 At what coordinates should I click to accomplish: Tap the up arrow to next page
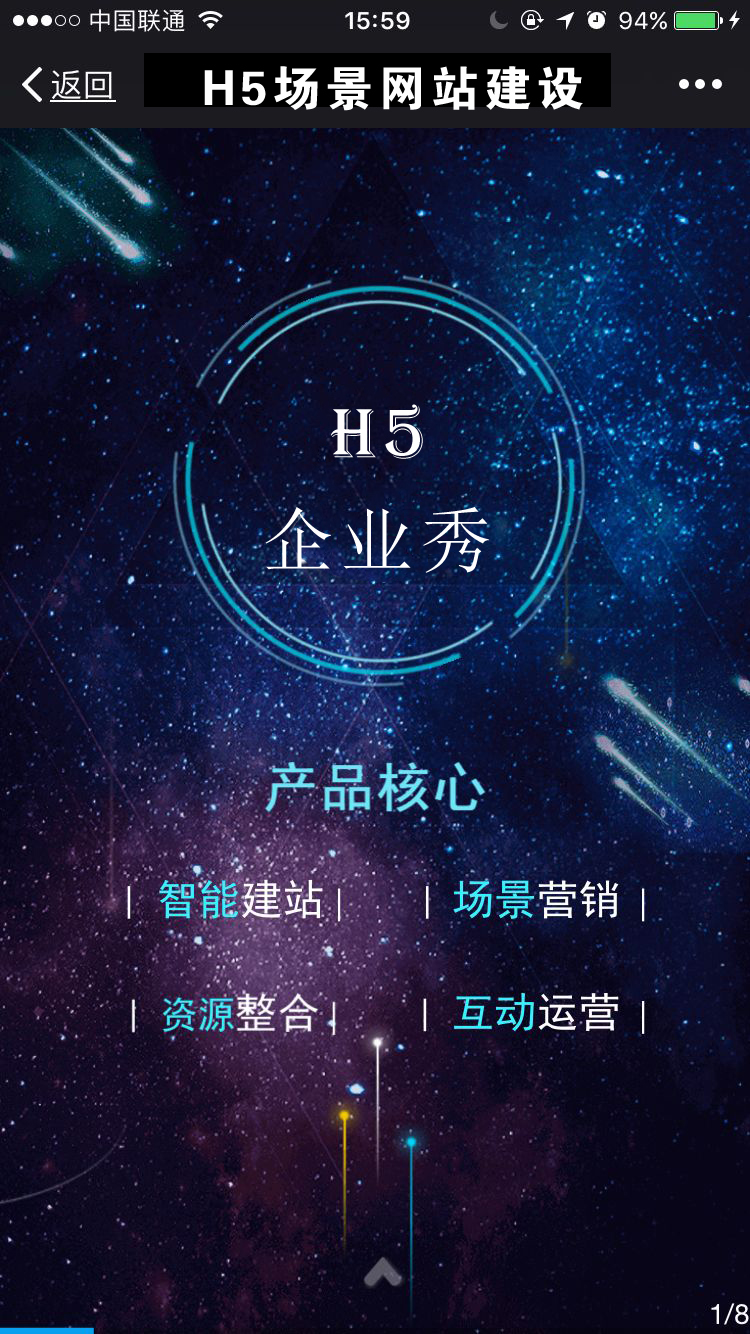coord(383,1272)
